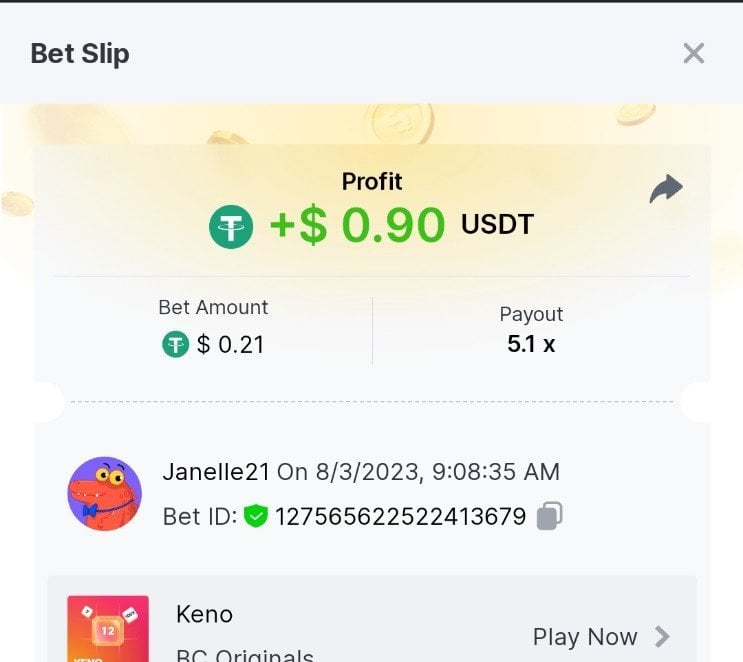Share this bet slip profit
The width and height of the screenshot is (743, 662).
(x=665, y=189)
